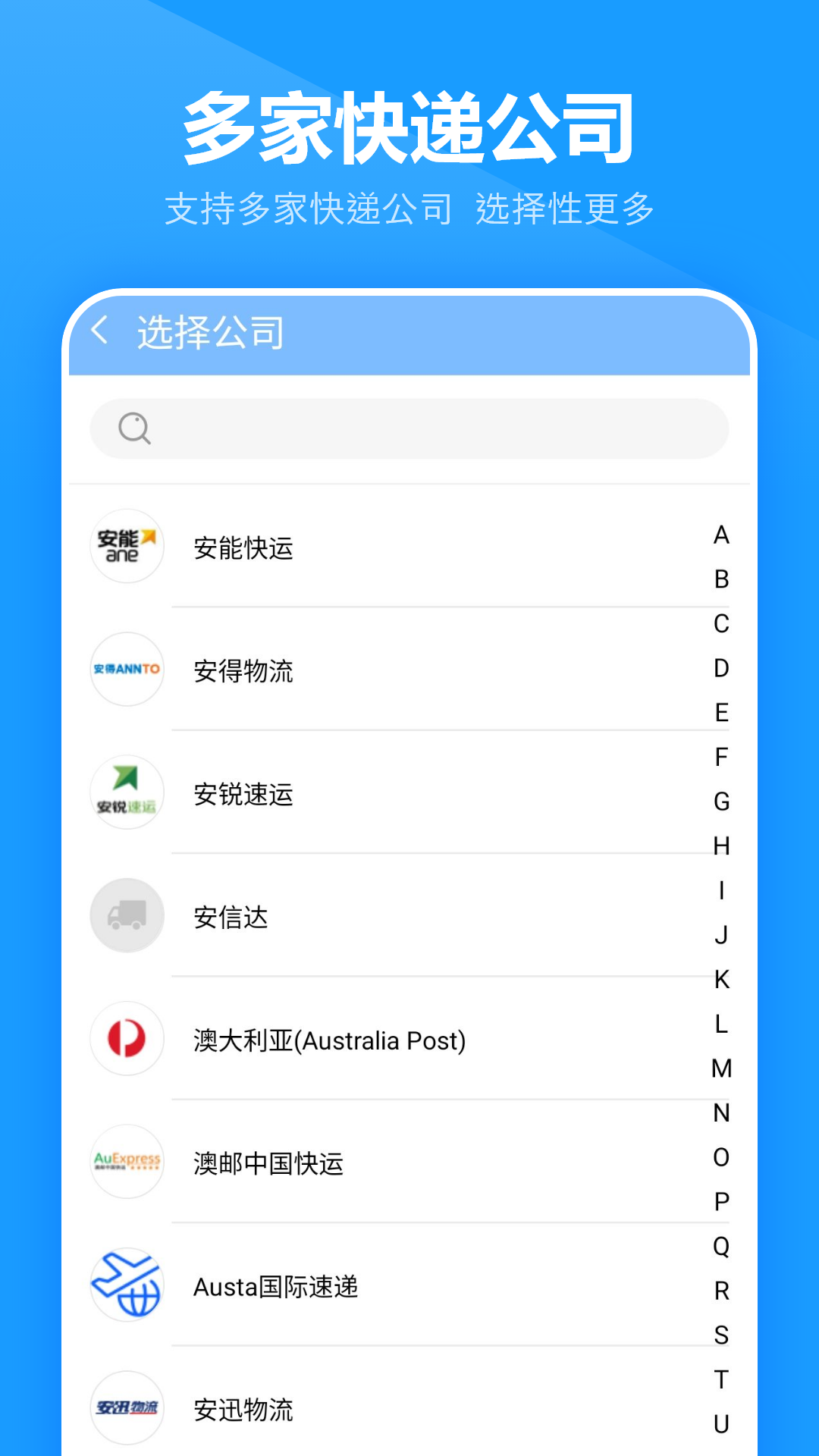
Task: Click the 安迅物流 company logo
Action: [x=126, y=1409]
